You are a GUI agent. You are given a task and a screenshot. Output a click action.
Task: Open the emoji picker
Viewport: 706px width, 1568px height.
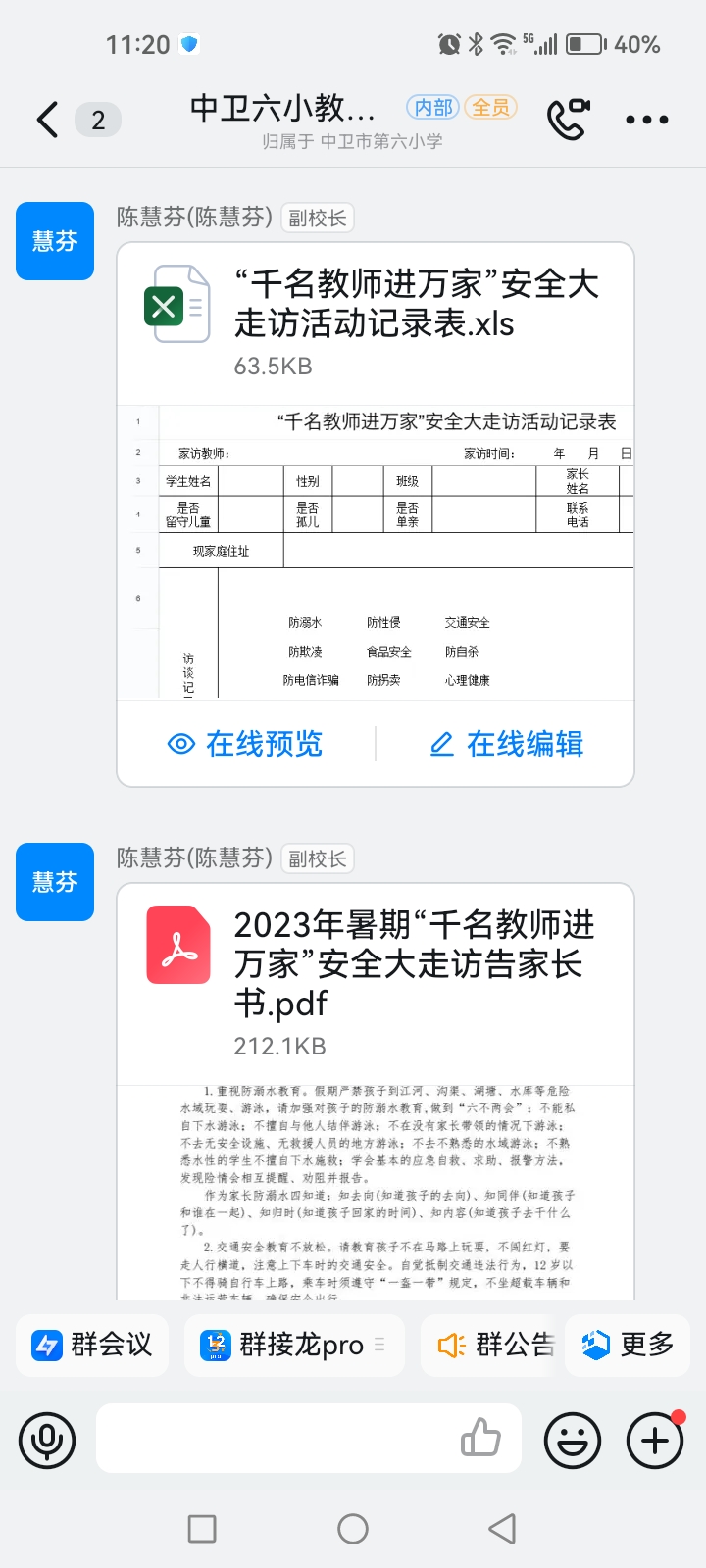(x=573, y=1440)
